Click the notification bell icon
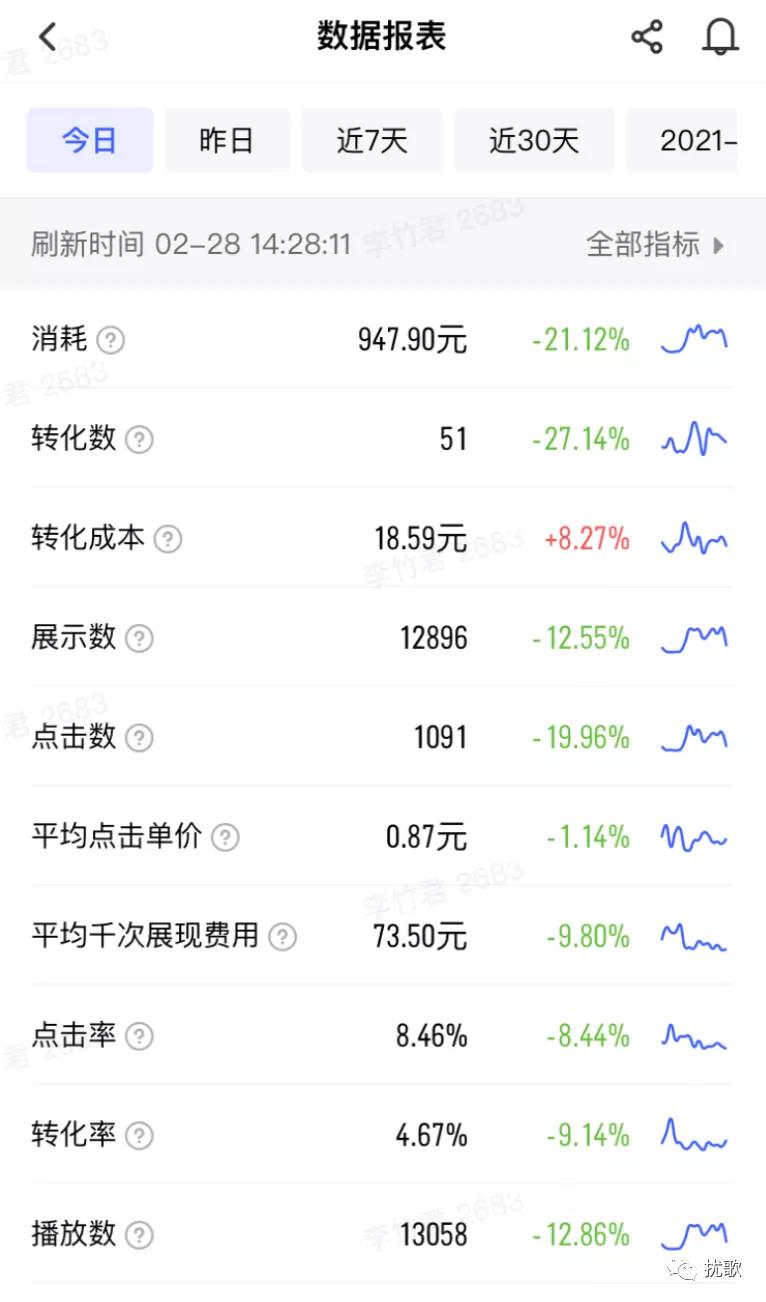766x1302 pixels. click(x=720, y=37)
